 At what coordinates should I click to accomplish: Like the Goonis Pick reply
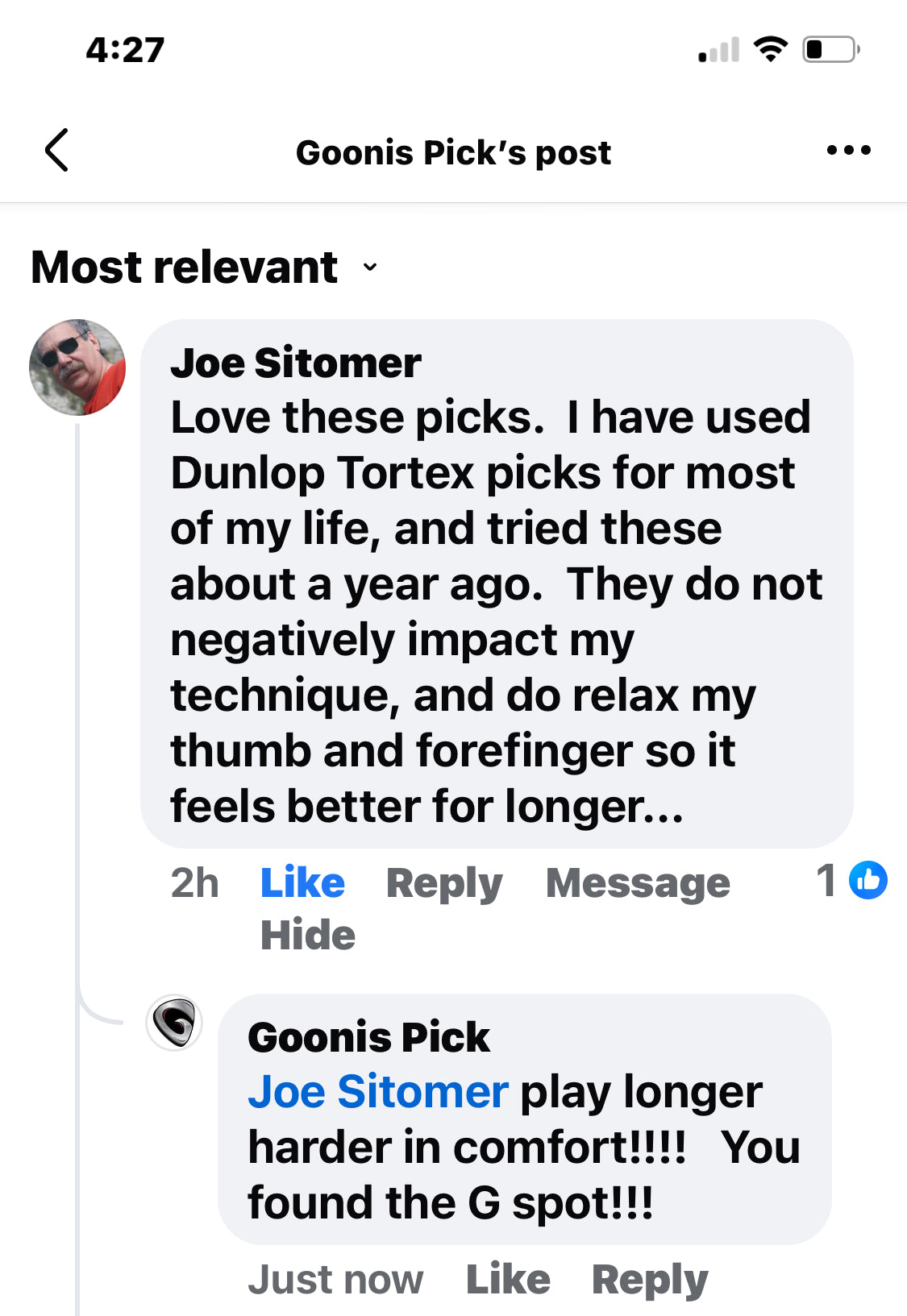(508, 1279)
